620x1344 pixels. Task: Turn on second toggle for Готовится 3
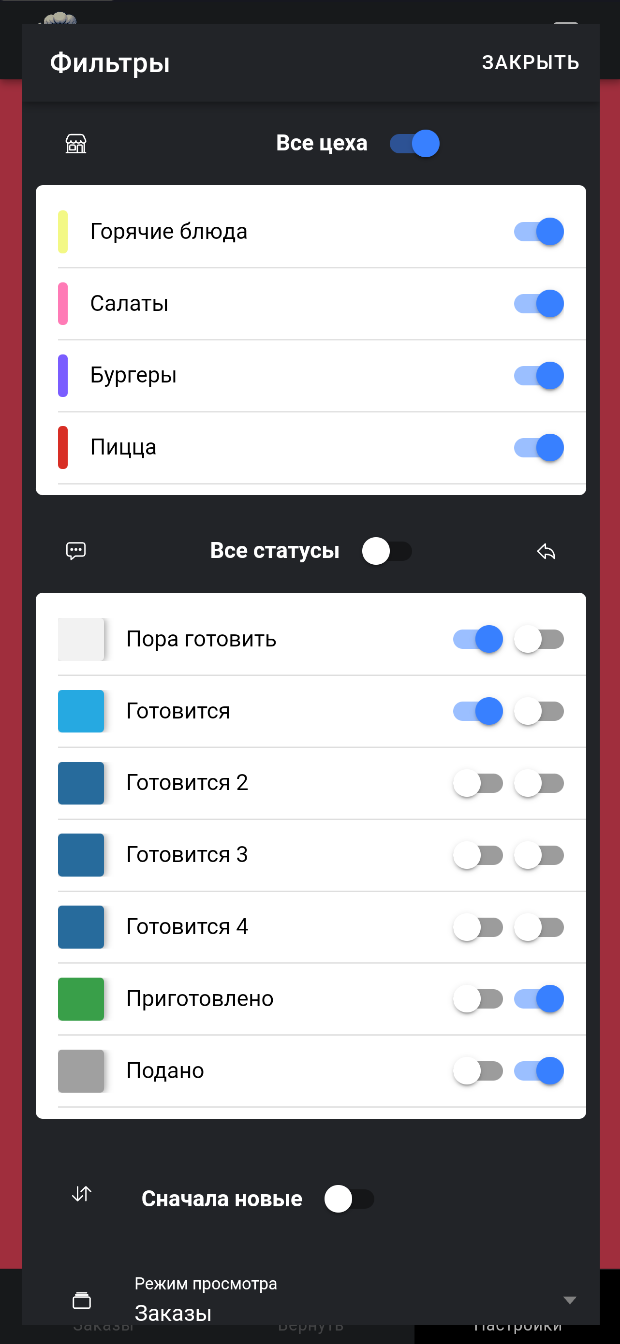(x=539, y=855)
